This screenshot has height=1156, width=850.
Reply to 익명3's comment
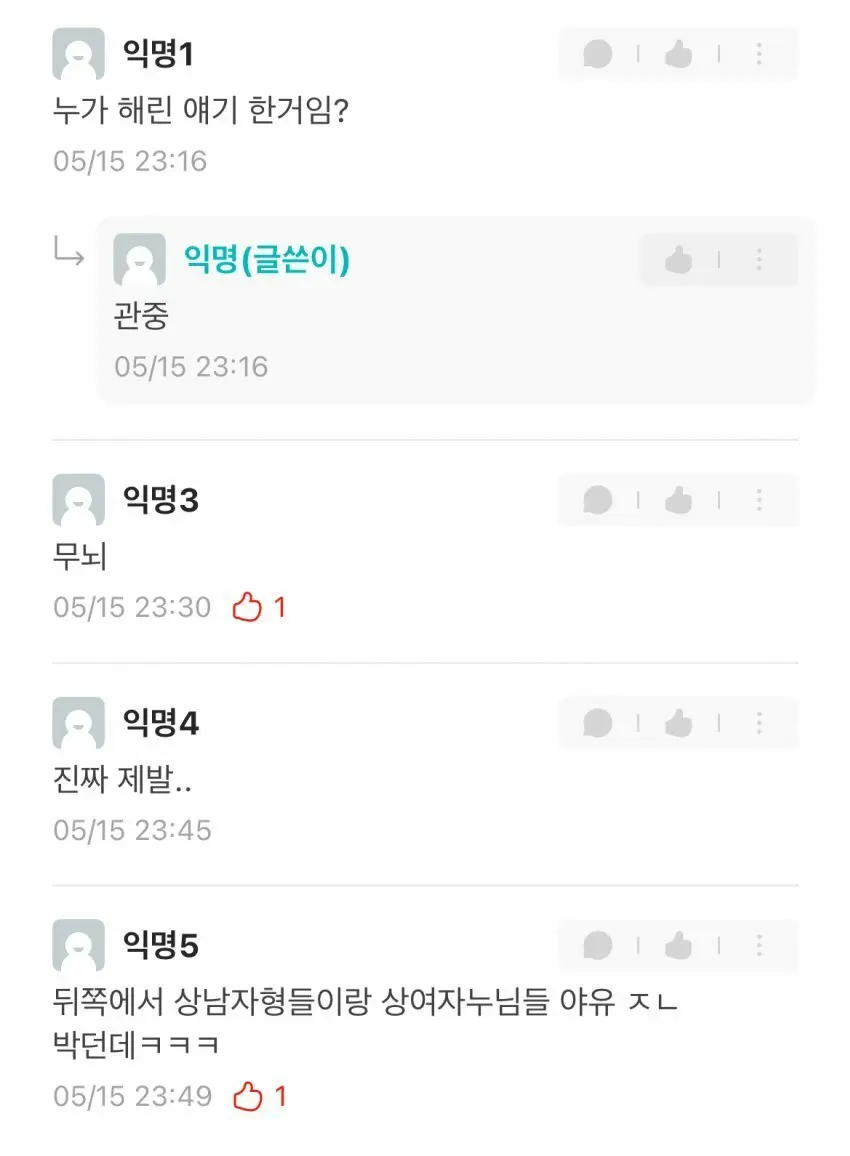pyautogui.click(x=597, y=500)
